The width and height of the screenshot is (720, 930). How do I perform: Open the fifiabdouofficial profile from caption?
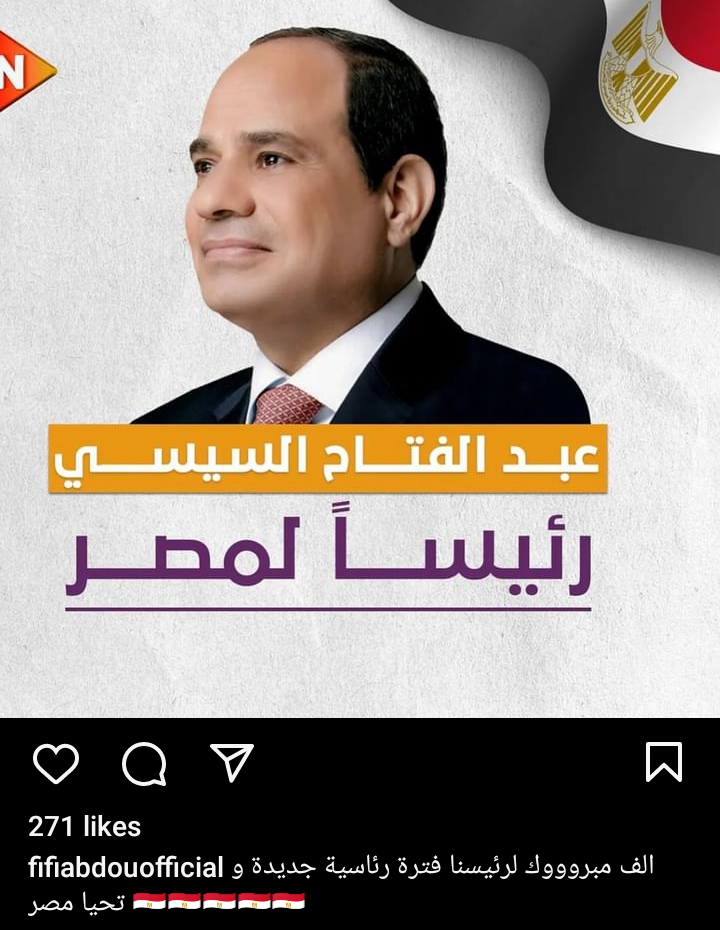pyautogui.click(x=125, y=866)
